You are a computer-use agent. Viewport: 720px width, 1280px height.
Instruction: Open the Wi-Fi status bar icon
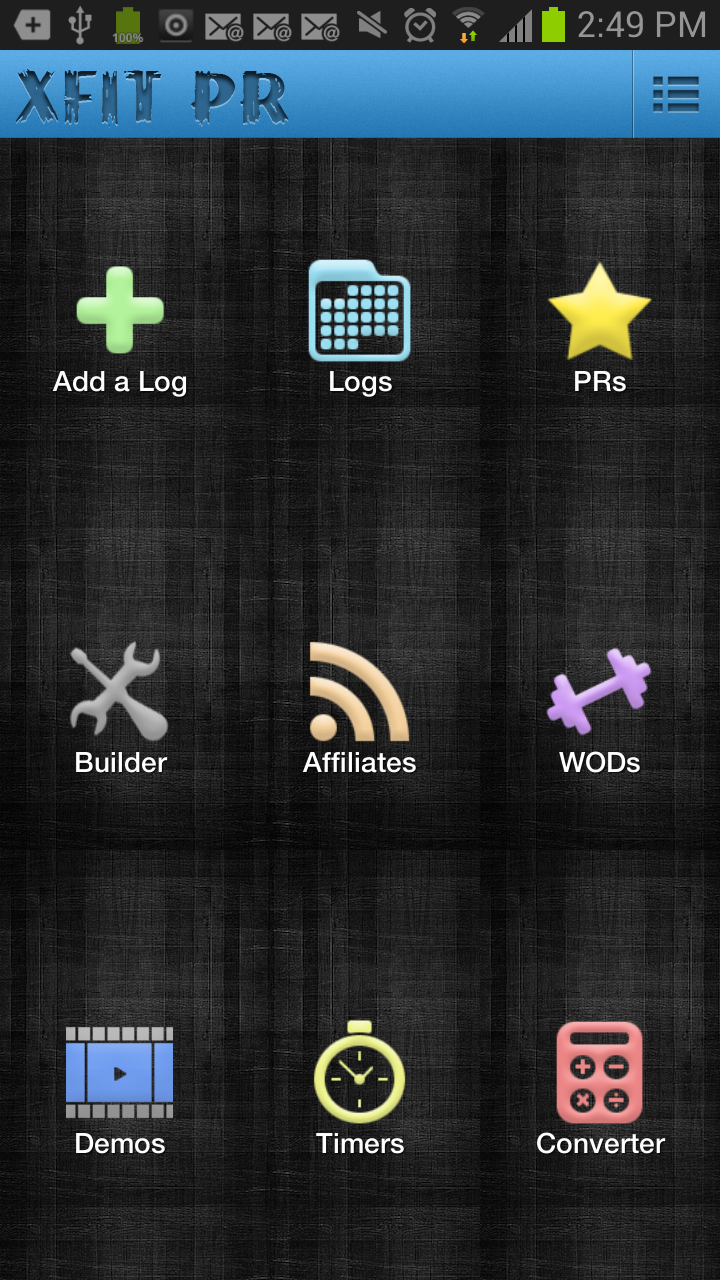tap(469, 22)
